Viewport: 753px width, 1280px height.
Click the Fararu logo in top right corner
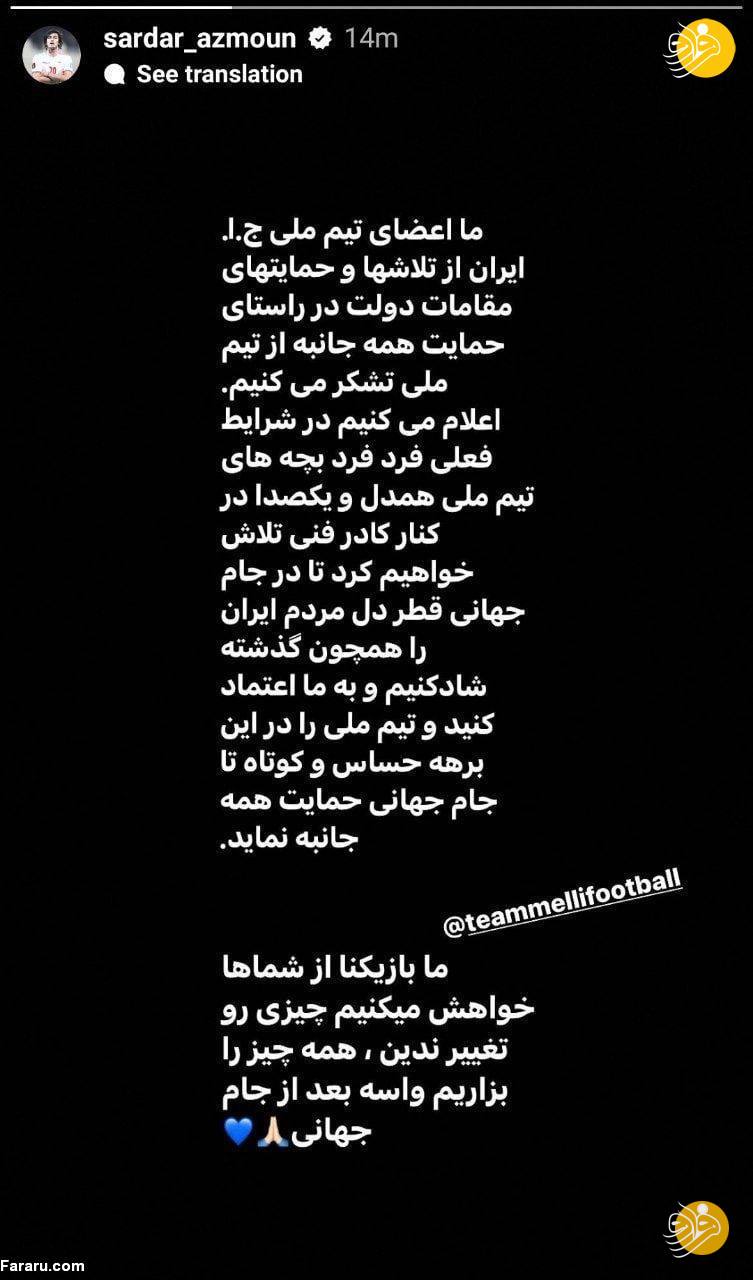coord(698,47)
